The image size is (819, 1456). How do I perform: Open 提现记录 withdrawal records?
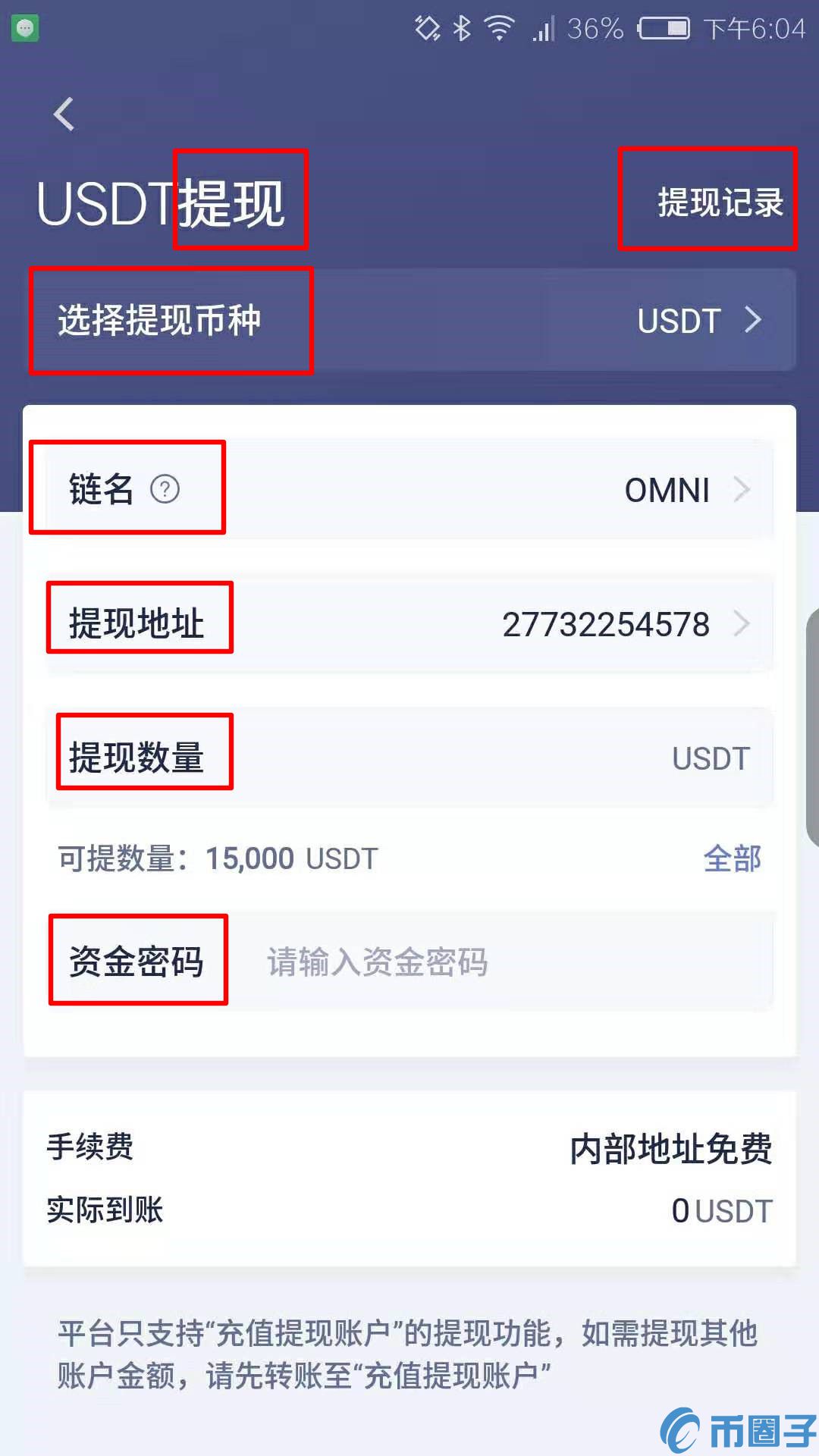pos(719,202)
